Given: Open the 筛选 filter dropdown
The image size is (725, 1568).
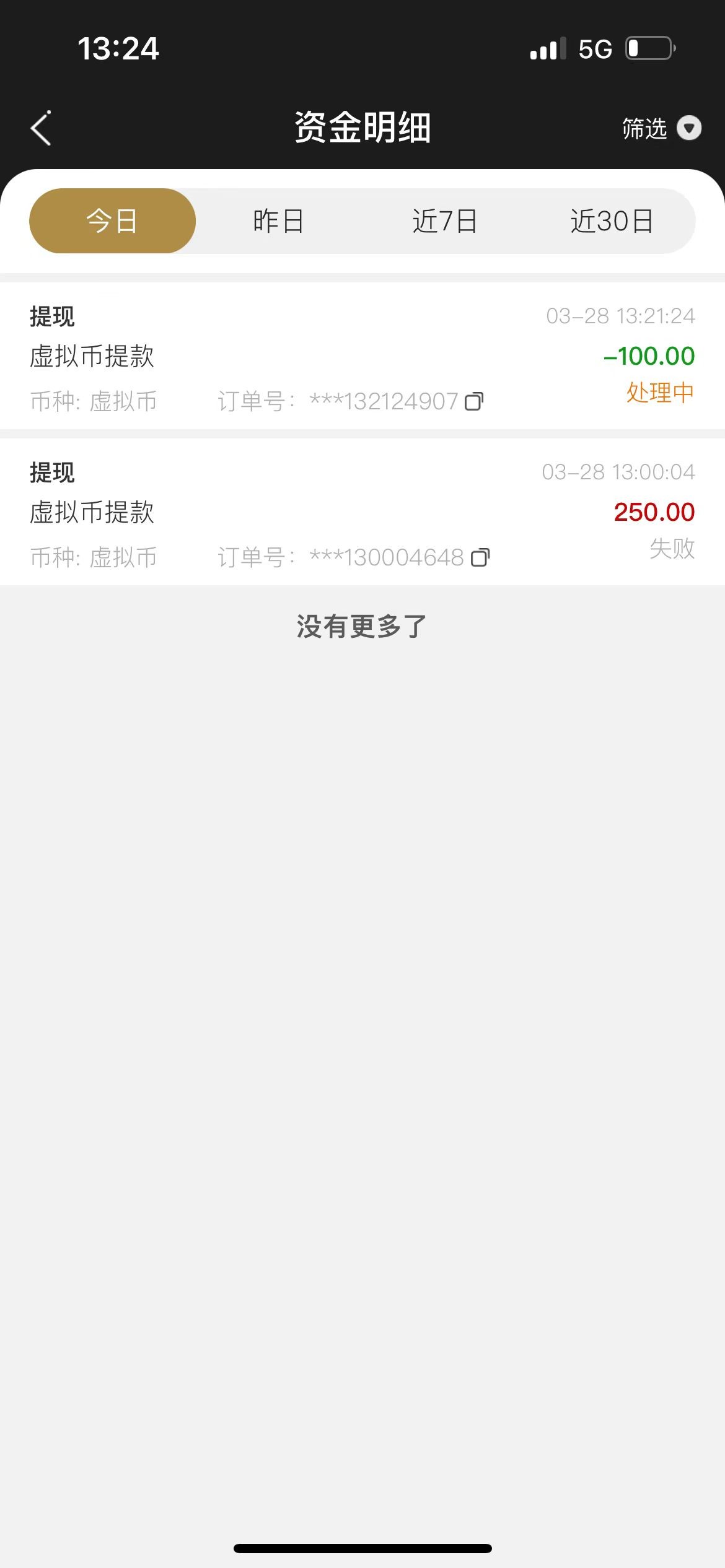Looking at the screenshot, I should click(x=661, y=128).
